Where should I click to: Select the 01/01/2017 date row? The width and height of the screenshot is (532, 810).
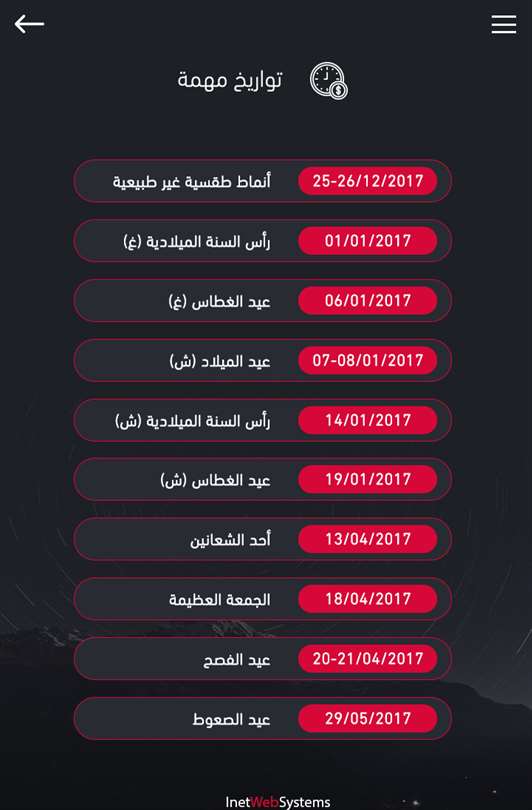pos(262,241)
